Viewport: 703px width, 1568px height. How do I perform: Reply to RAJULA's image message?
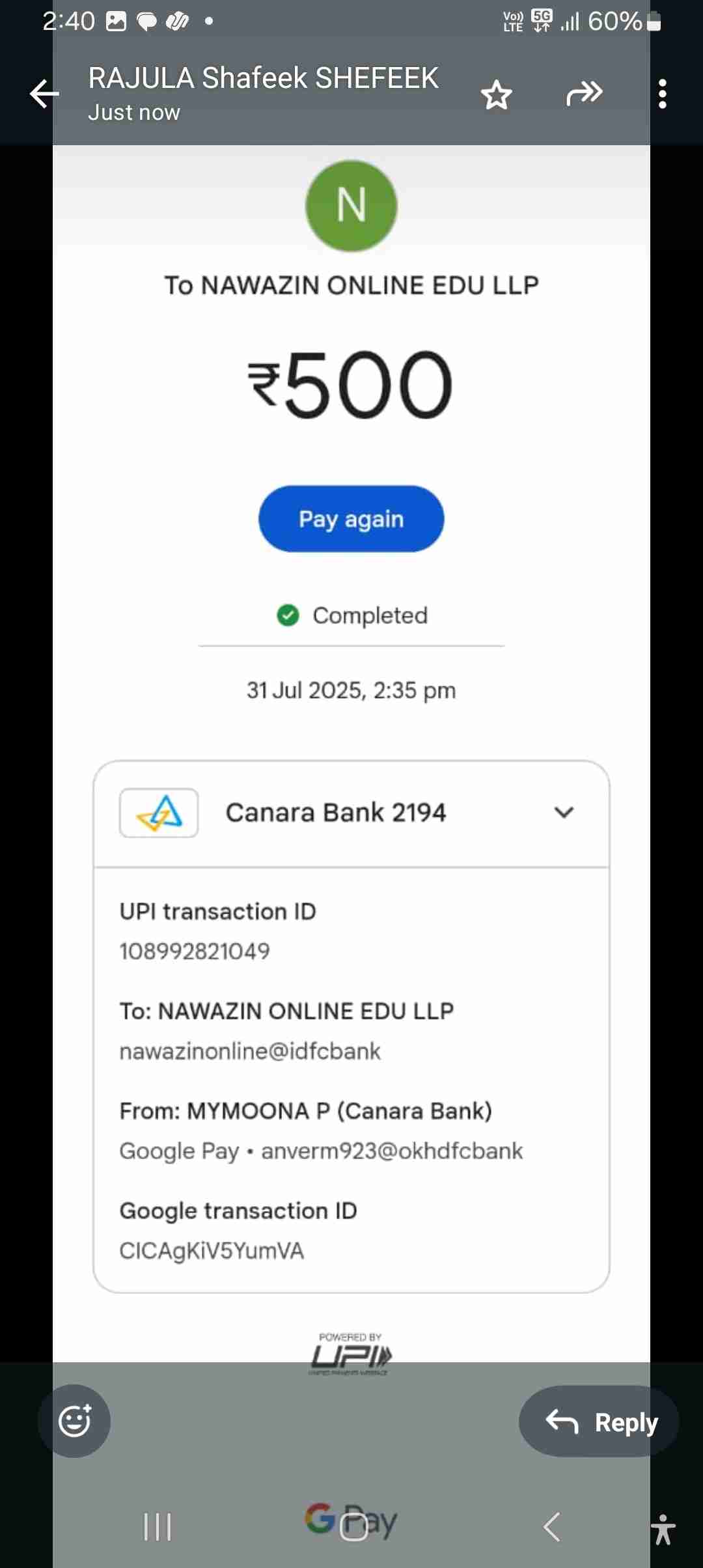(x=600, y=1421)
